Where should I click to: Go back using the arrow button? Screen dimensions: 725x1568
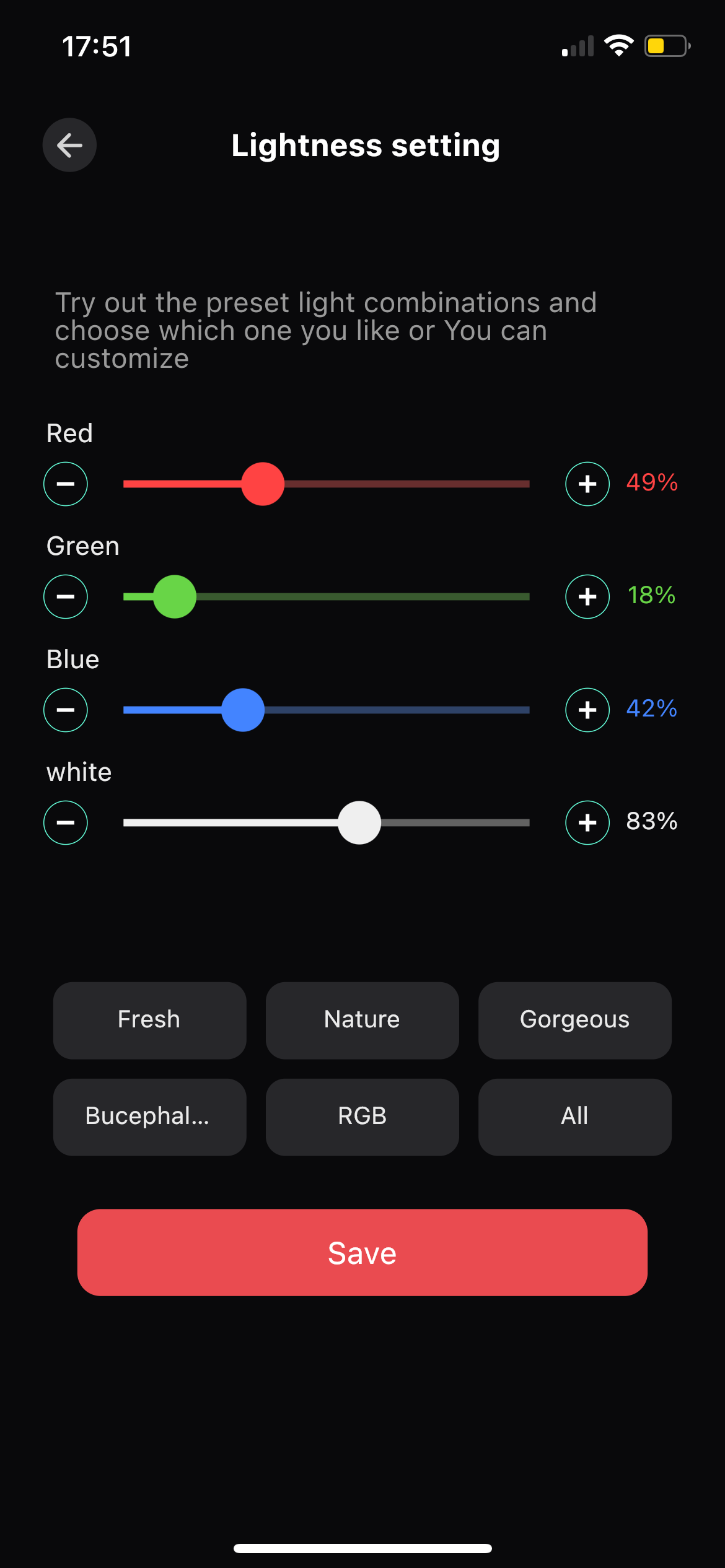(69, 145)
